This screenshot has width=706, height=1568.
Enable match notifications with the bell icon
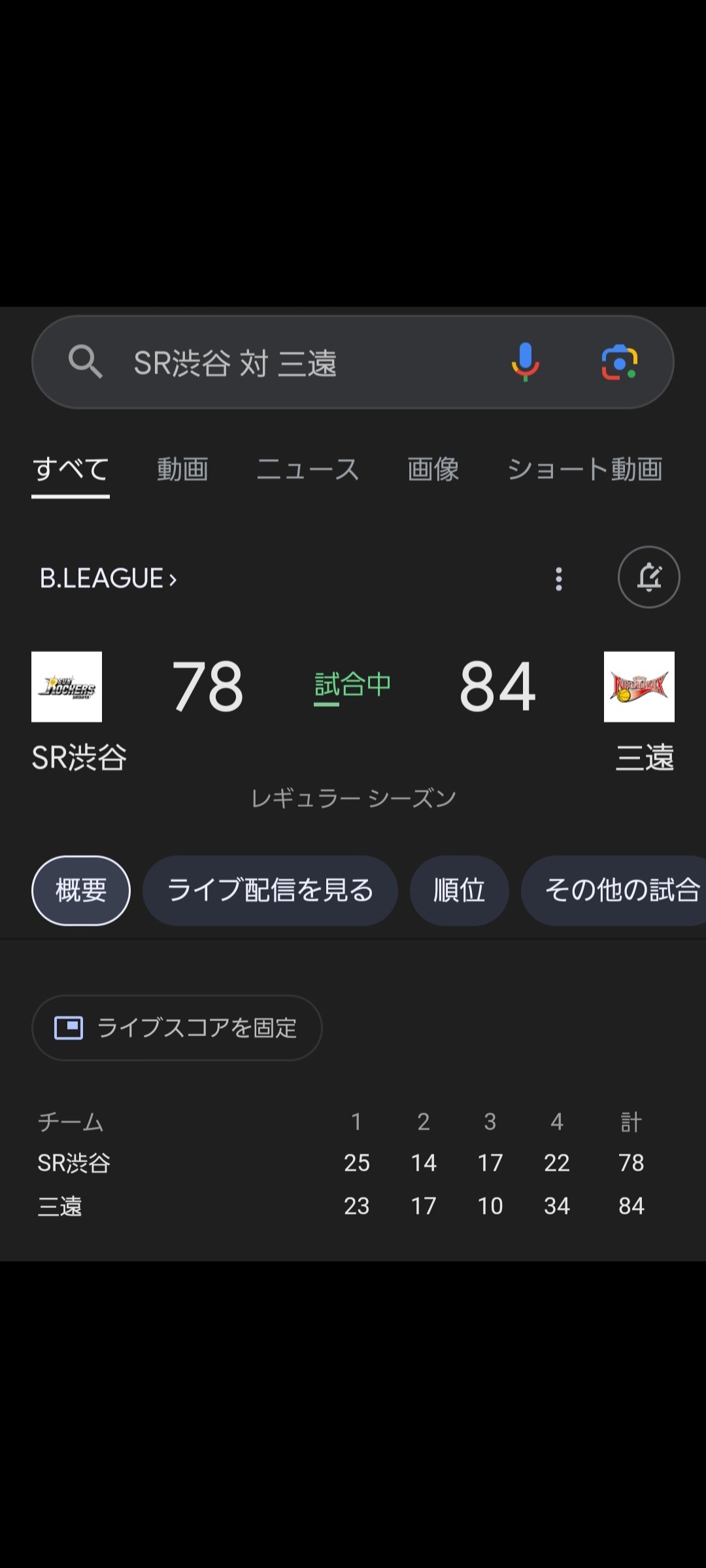point(649,577)
